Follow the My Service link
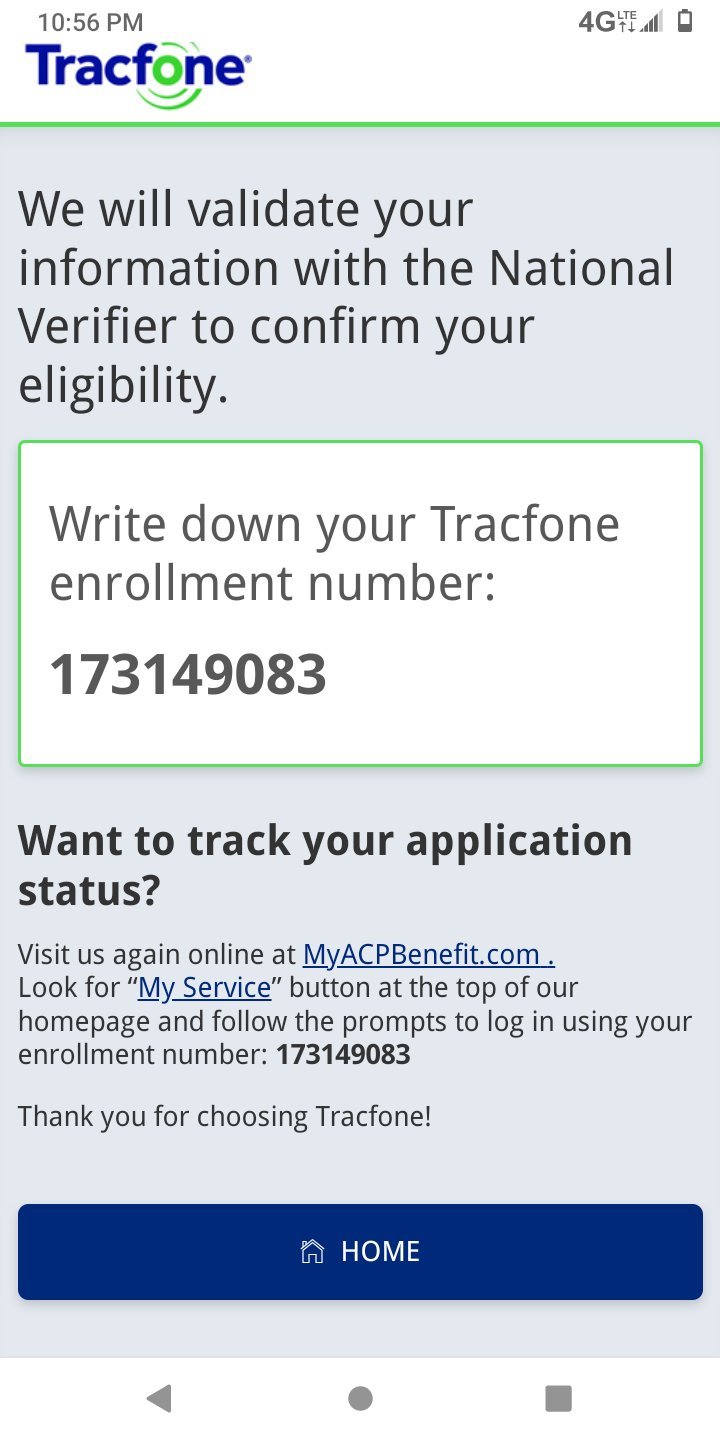Image resolution: width=720 pixels, height=1440 pixels. [205, 988]
